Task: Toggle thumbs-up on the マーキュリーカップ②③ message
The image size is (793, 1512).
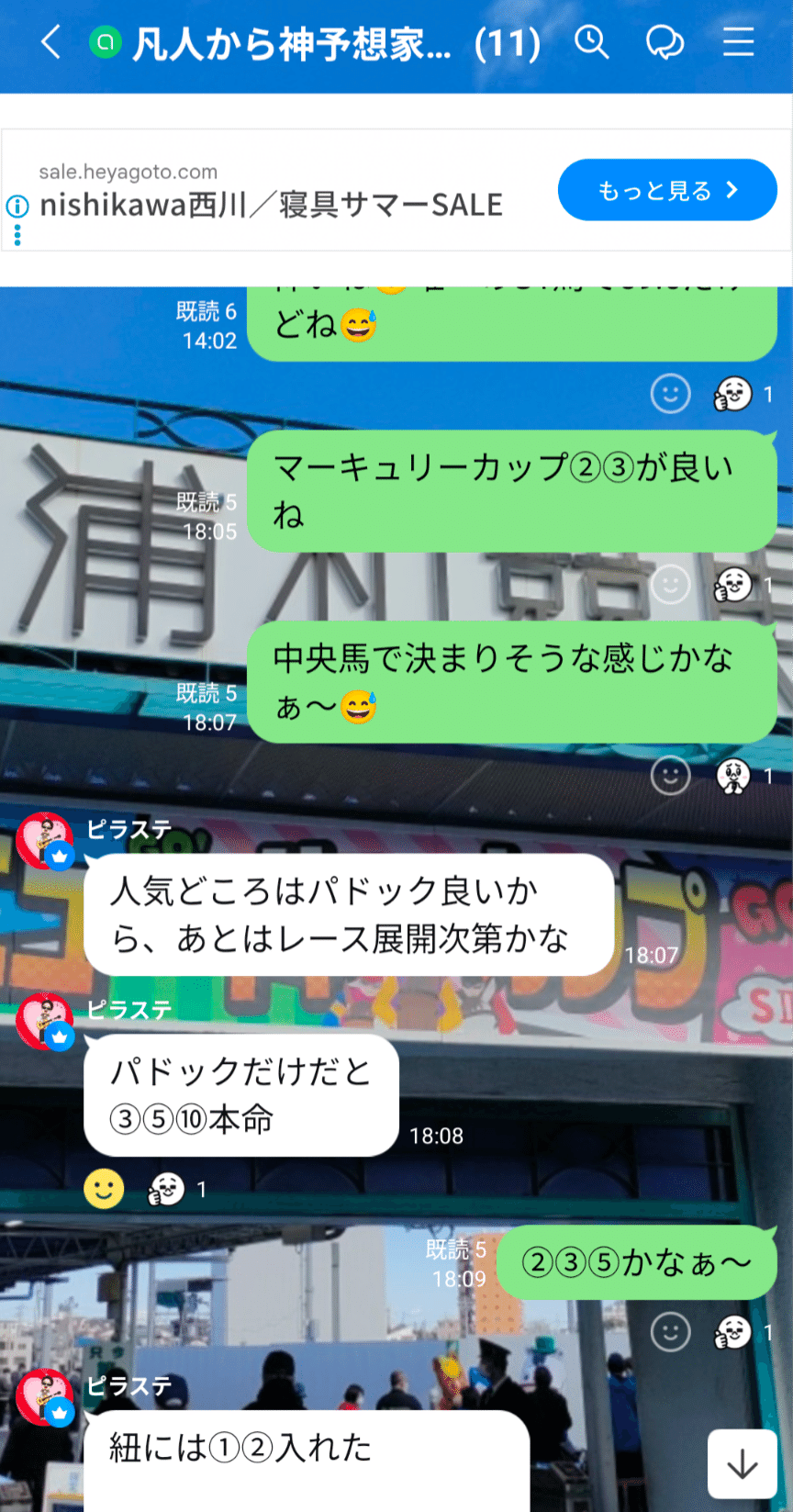Action: click(731, 584)
